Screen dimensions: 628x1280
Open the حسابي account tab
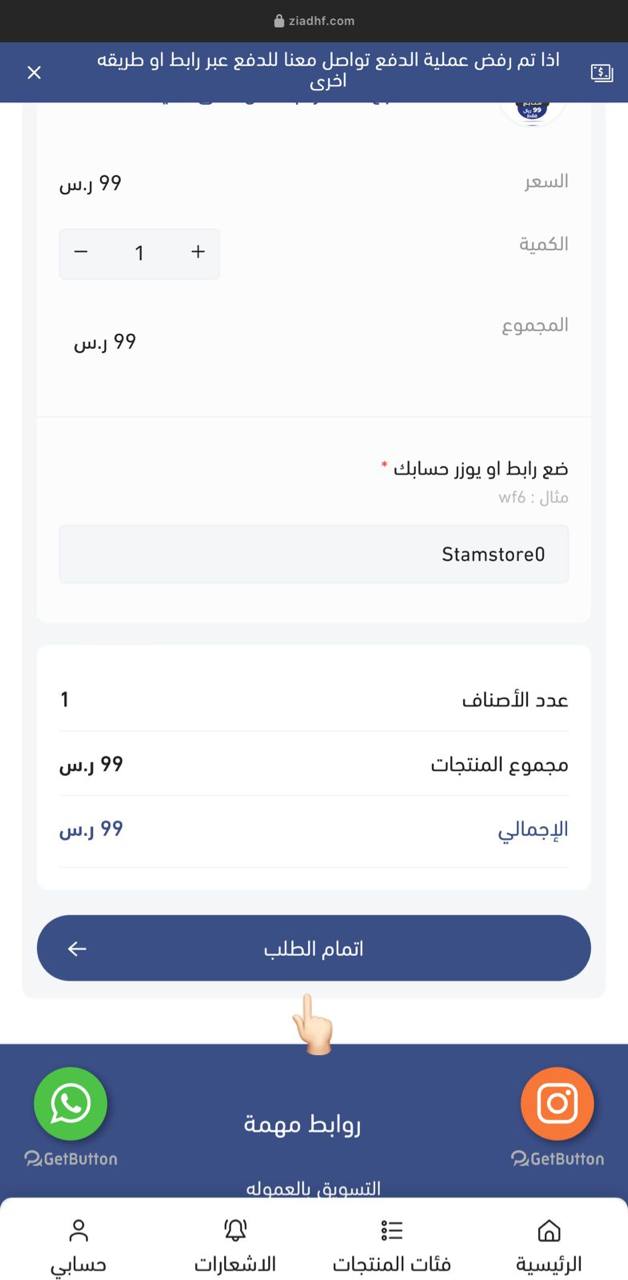point(79,1245)
